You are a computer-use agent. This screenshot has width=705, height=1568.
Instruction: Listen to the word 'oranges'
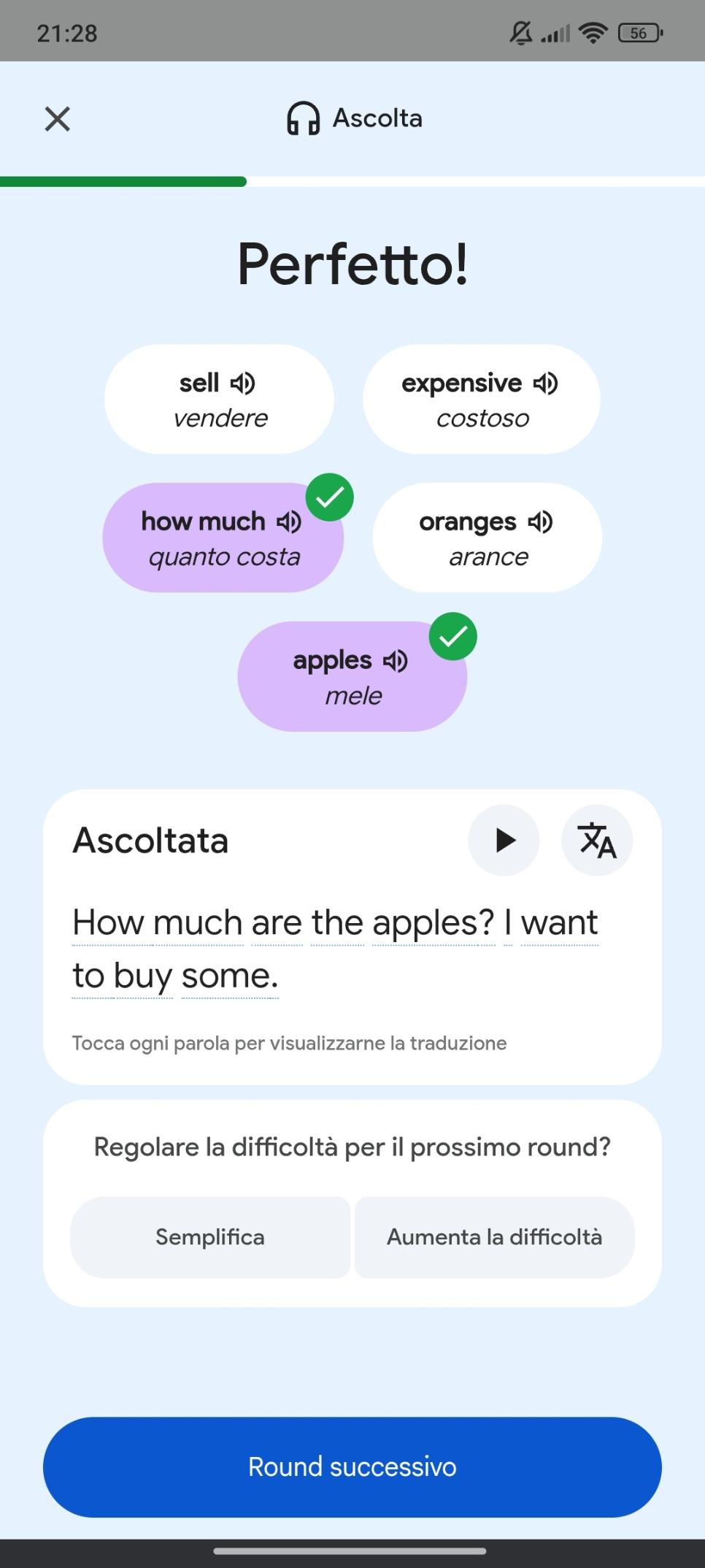(541, 522)
